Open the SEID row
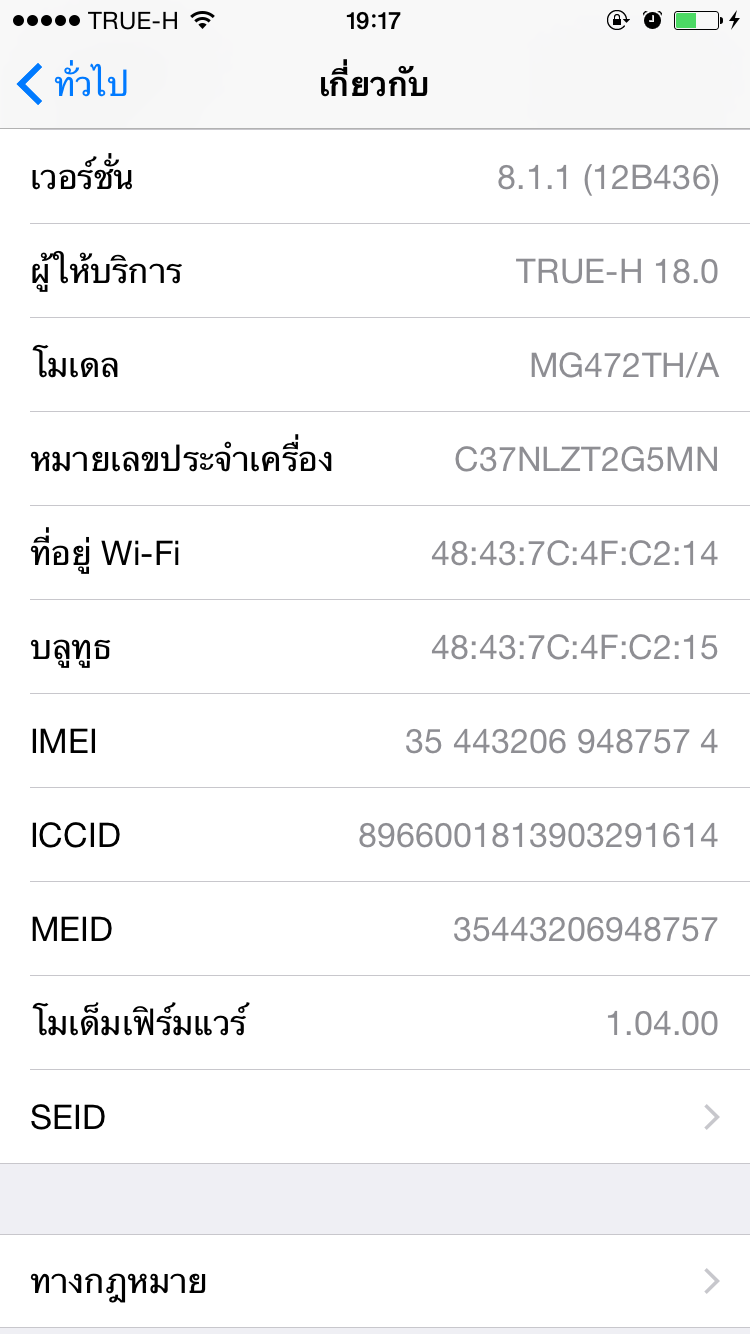Image resolution: width=750 pixels, height=1334 pixels. pyautogui.click(x=375, y=1117)
